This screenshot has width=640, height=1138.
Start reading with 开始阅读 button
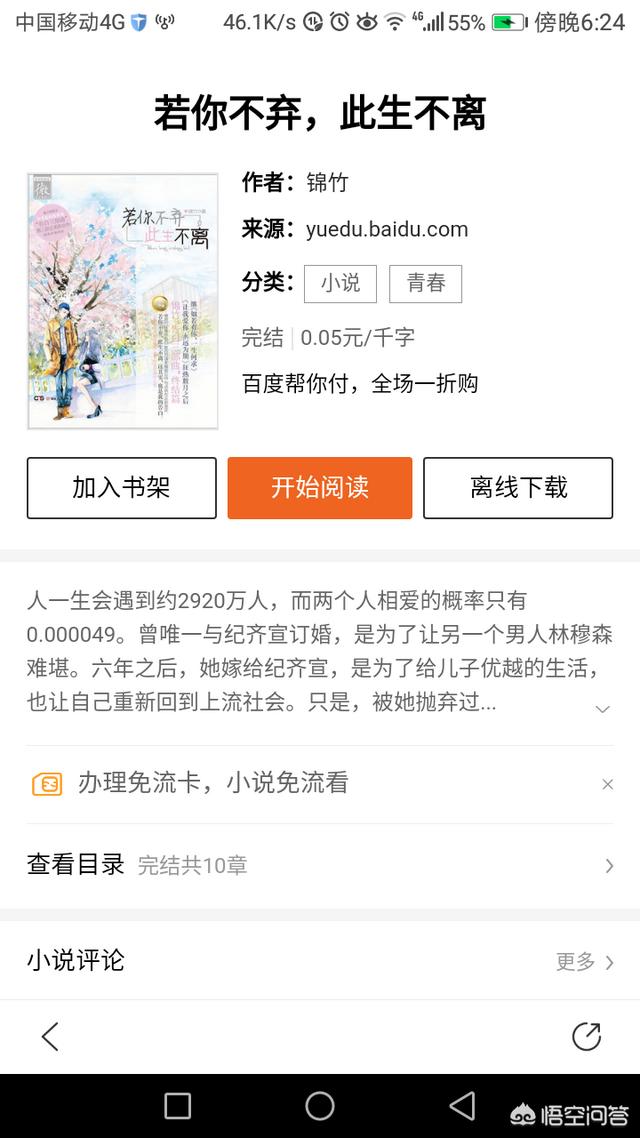[320, 488]
